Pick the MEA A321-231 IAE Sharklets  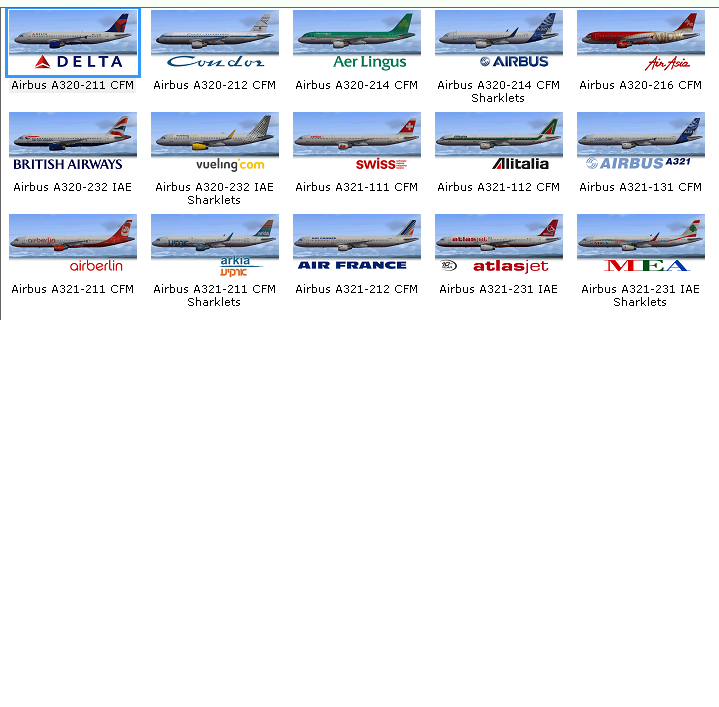pyautogui.click(x=641, y=245)
